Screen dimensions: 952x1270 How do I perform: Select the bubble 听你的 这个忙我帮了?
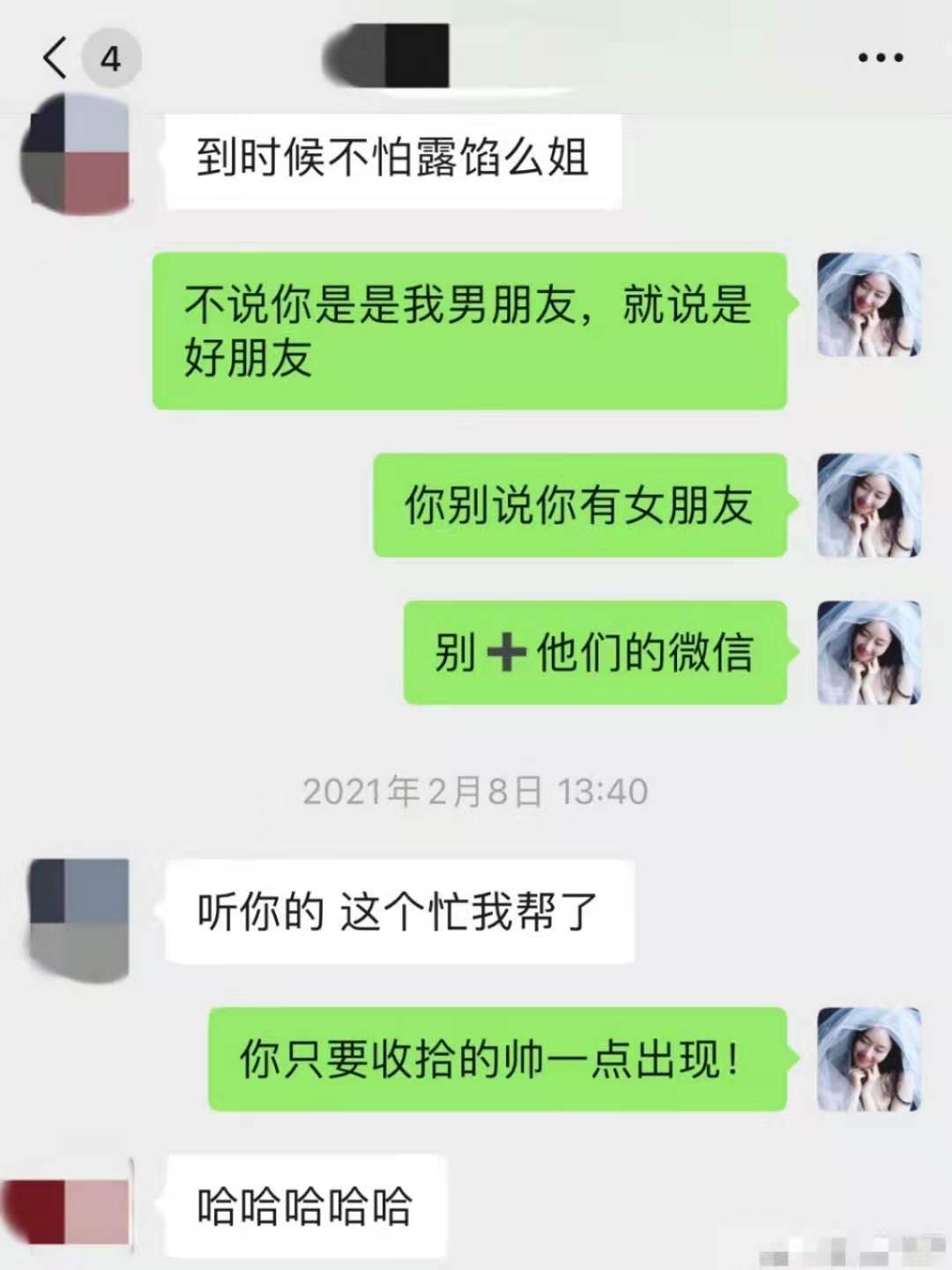[397, 913]
